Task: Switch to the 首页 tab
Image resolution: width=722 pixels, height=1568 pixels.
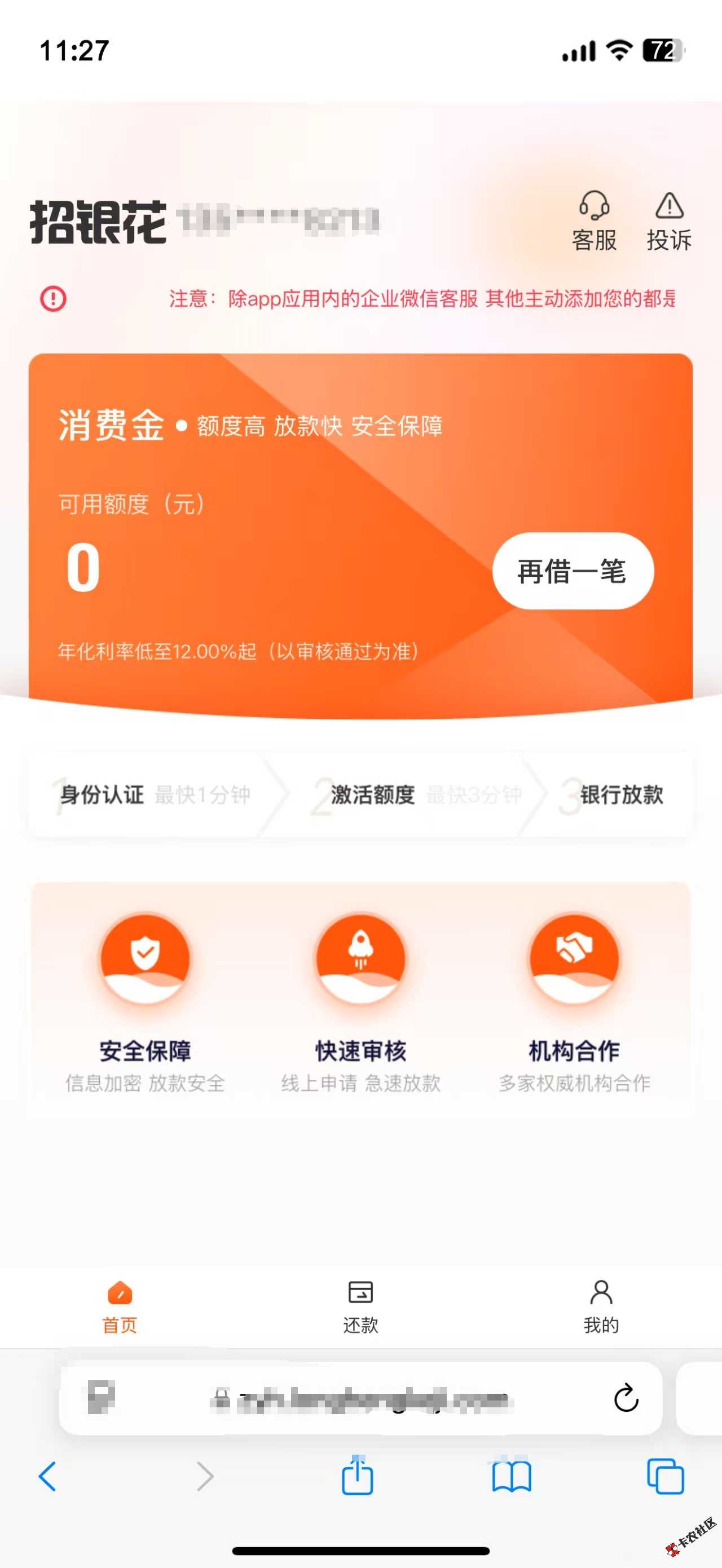Action: click(x=120, y=1306)
